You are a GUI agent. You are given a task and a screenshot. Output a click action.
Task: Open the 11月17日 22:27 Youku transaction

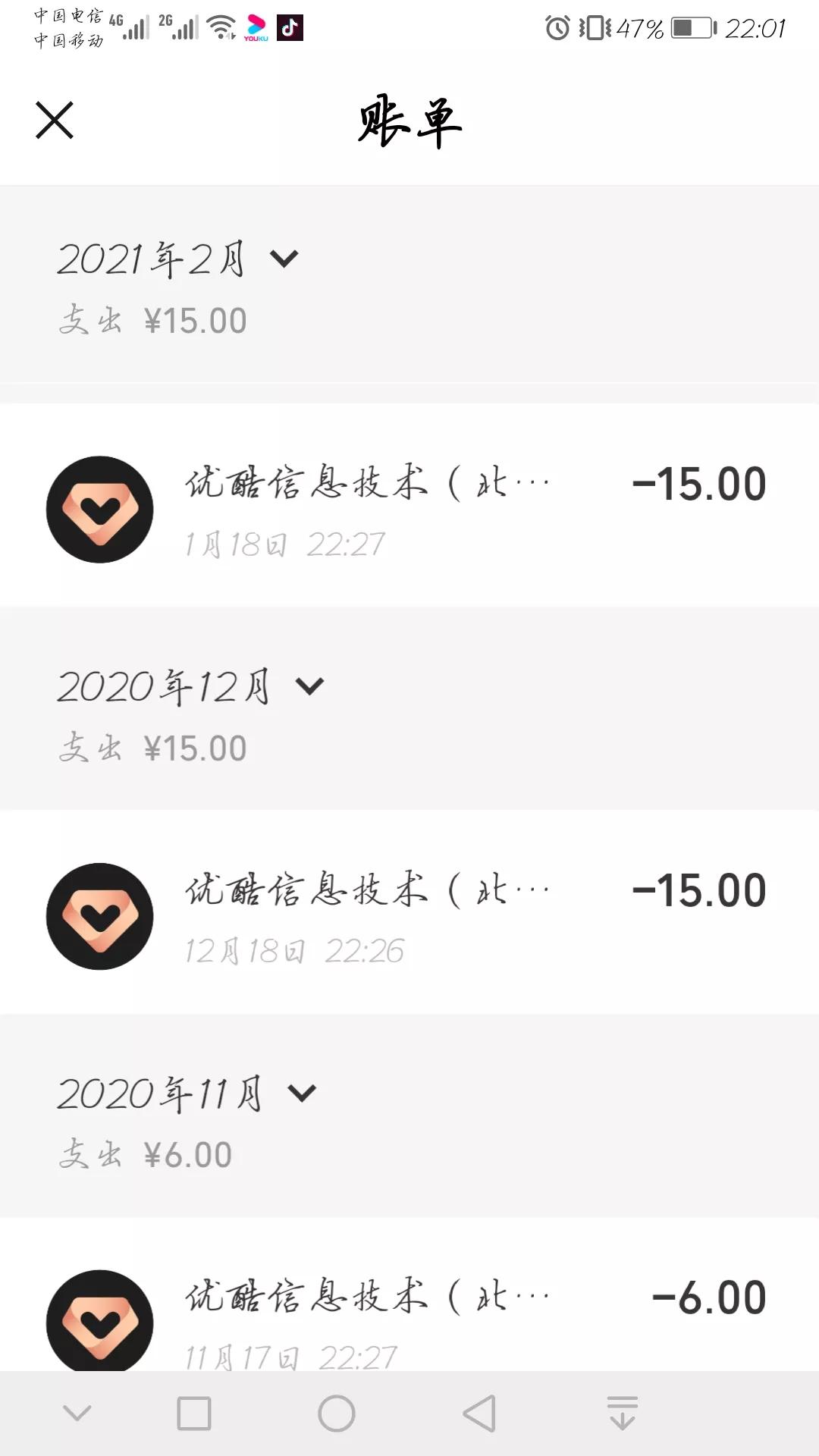[409, 1295]
